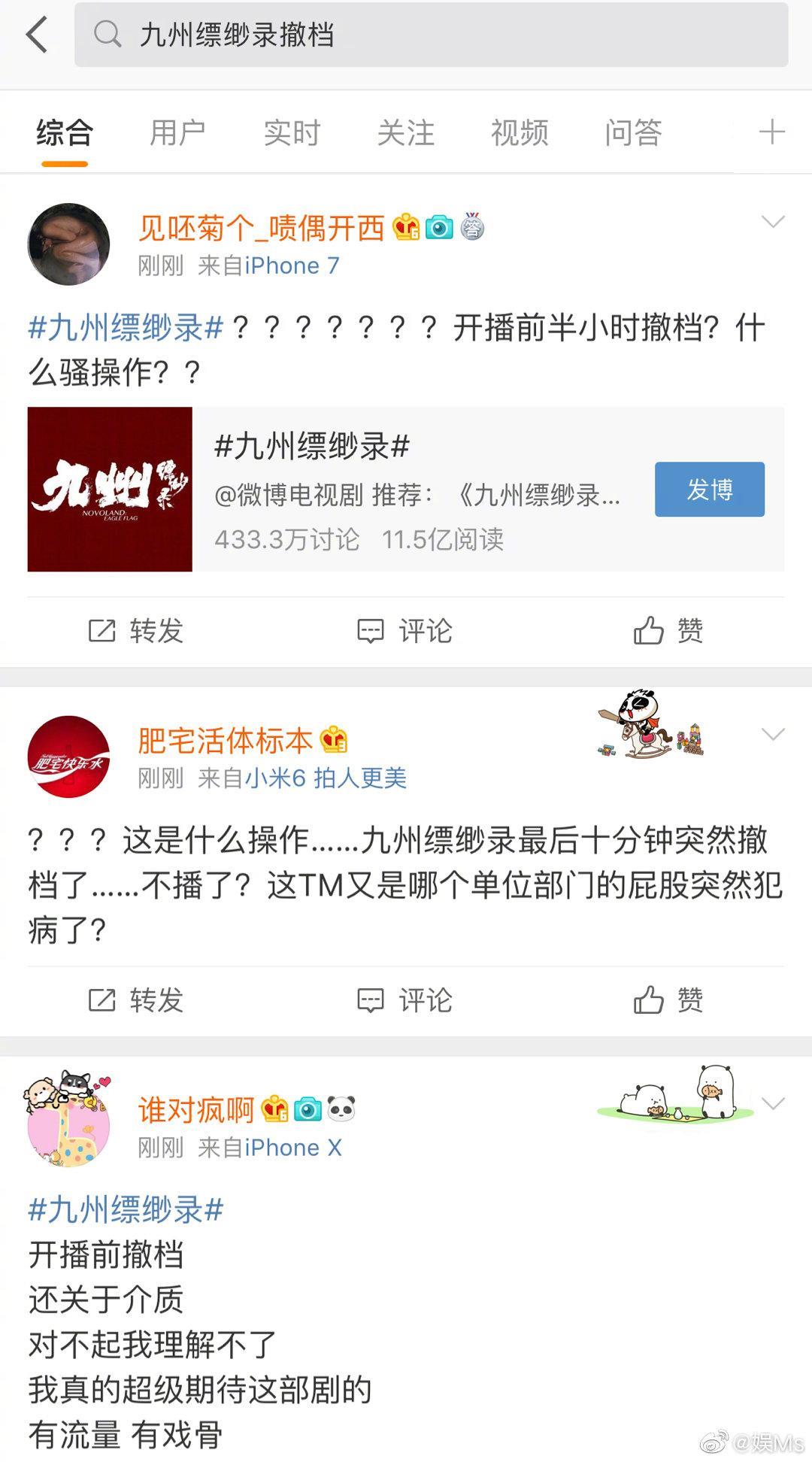Repost 见呸菊个_啧偶开西's post
This screenshot has width=812, height=1462.
[x=136, y=630]
